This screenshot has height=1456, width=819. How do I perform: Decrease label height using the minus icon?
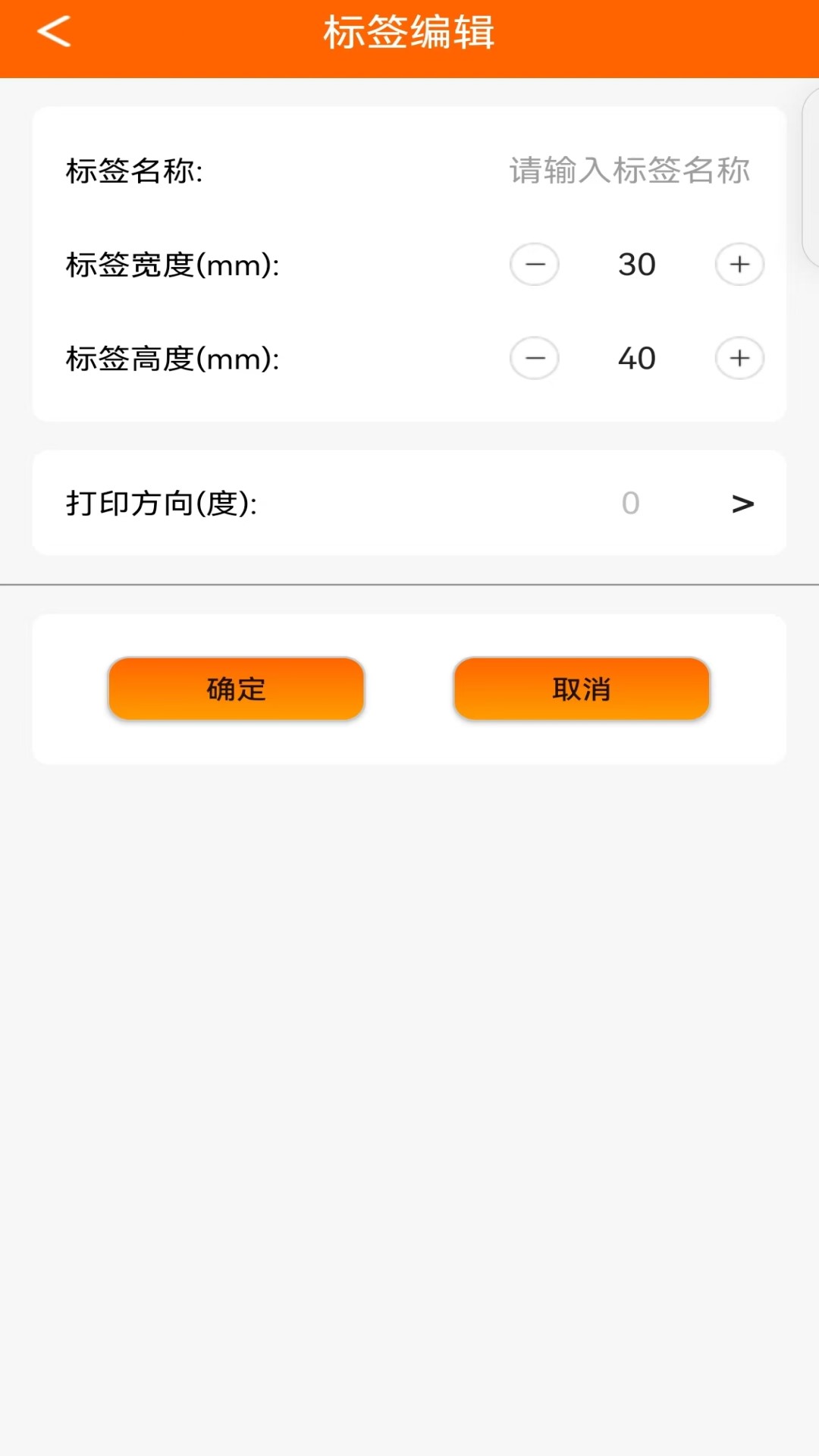(534, 358)
